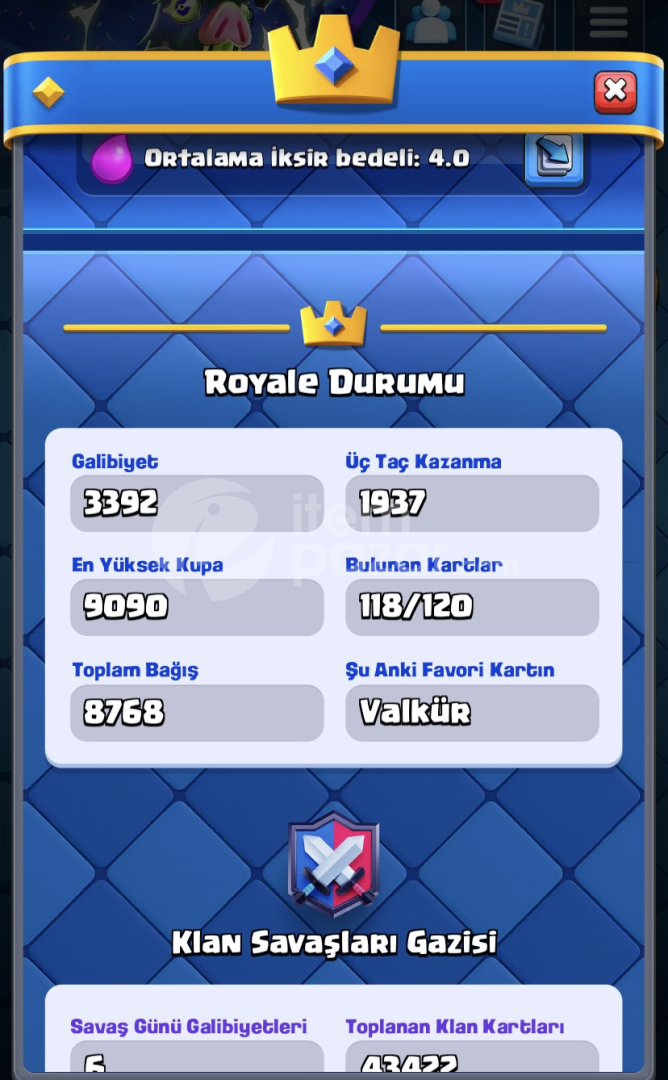
Task: Copy the deck with the blue icon
Action: pyautogui.click(x=554, y=159)
